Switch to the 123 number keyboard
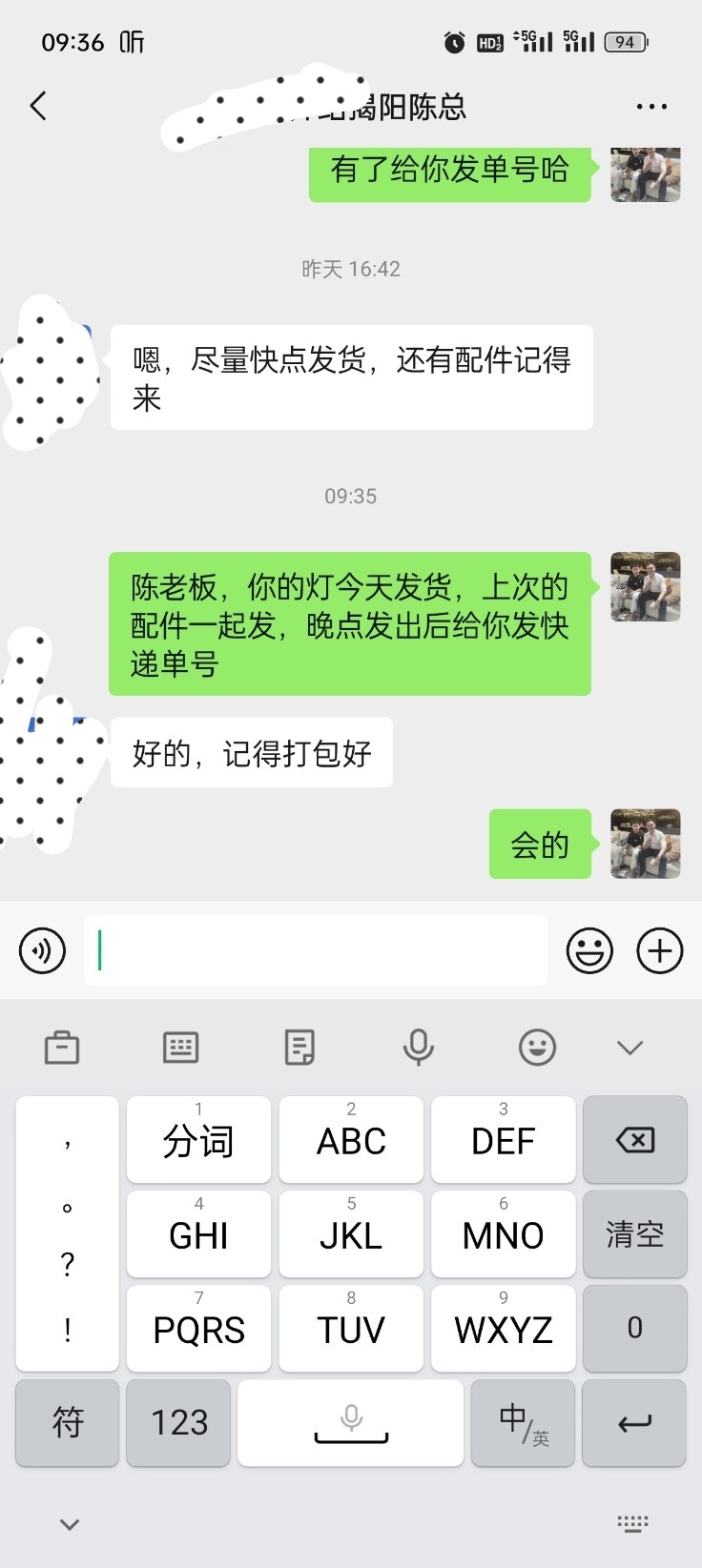702x1568 pixels. click(179, 1422)
